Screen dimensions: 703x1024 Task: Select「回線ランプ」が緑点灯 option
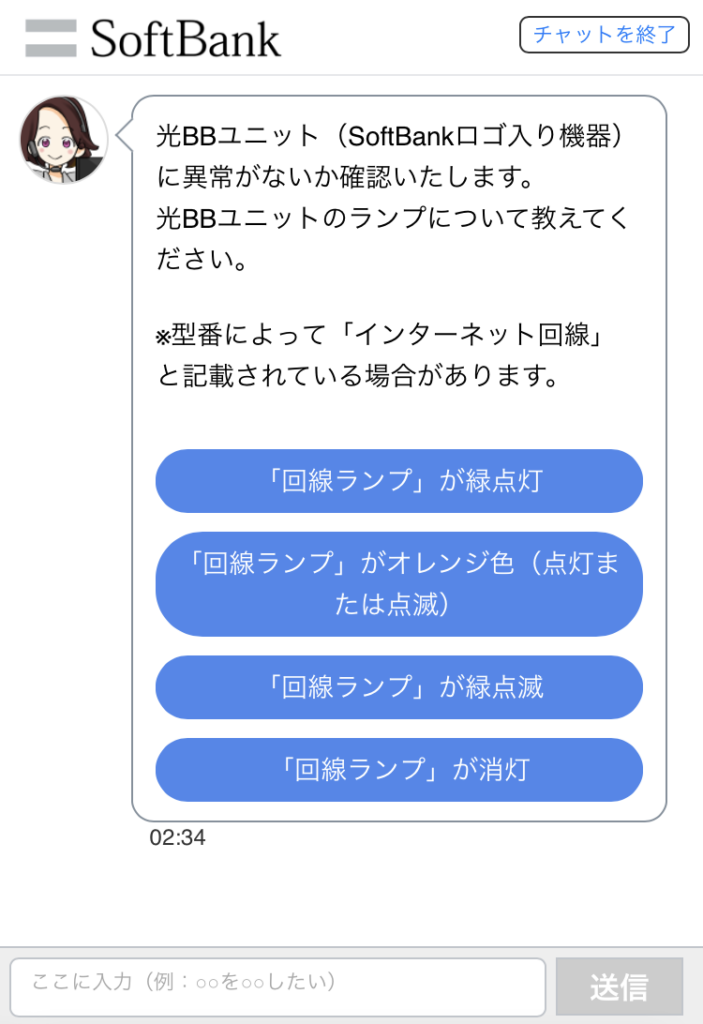pyautogui.click(x=398, y=481)
